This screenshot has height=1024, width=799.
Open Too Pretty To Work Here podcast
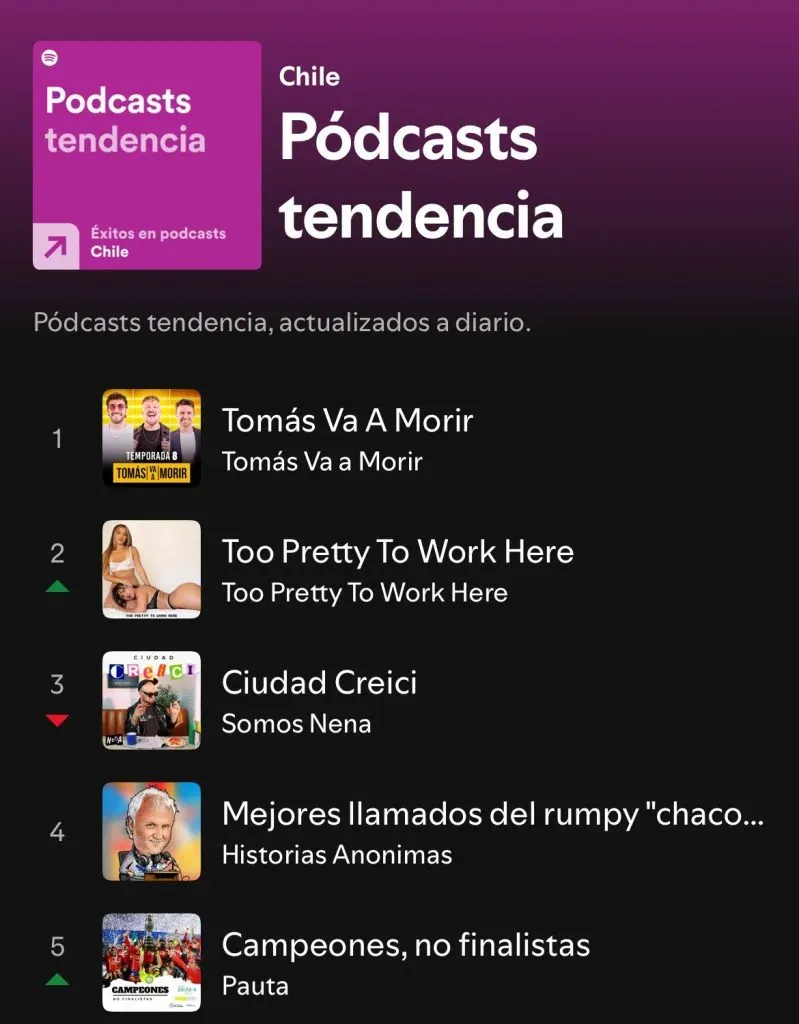(x=397, y=552)
